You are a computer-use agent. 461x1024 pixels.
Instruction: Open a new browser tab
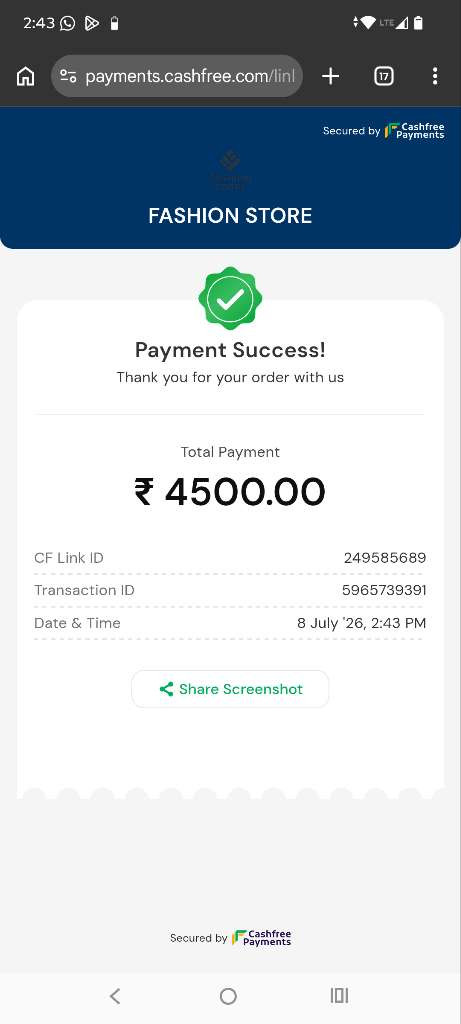(x=330, y=76)
